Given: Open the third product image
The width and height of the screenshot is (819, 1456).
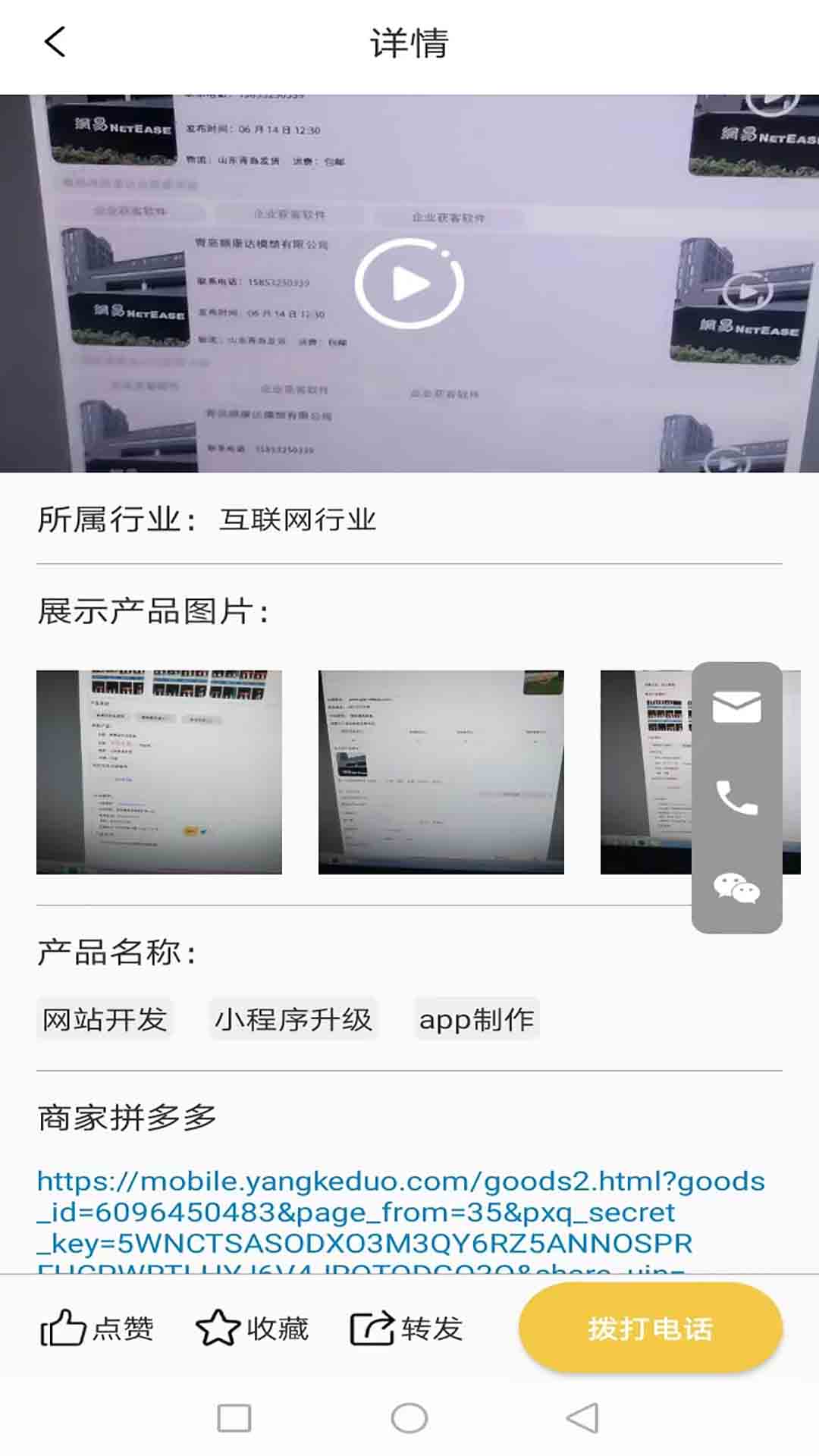Looking at the screenshot, I should pyautogui.click(x=645, y=772).
